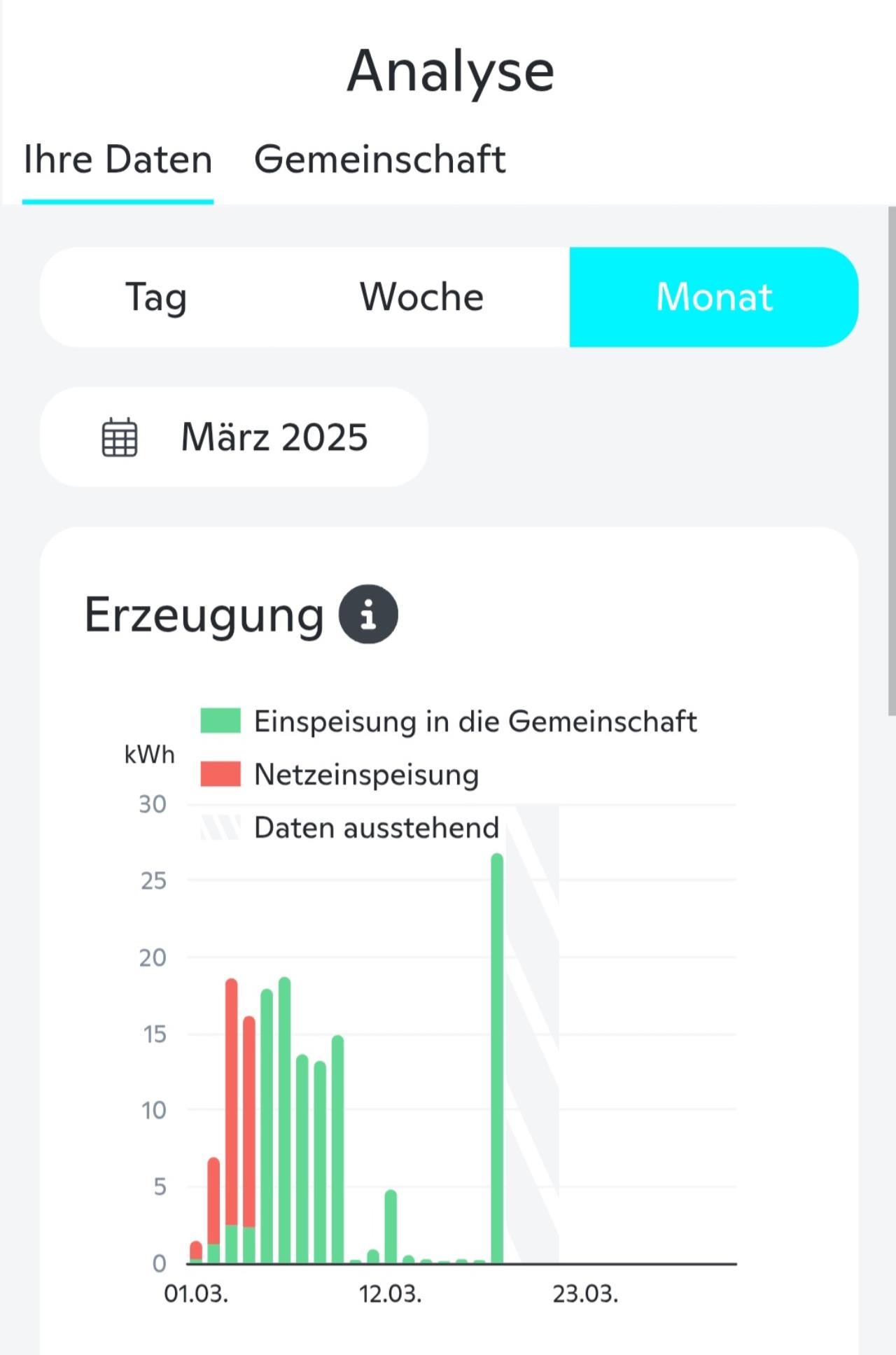Toggle the Einspeisung in die Gemeinschaft legend entry
The width and height of the screenshot is (896, 1355).
(x=448, y=722)
